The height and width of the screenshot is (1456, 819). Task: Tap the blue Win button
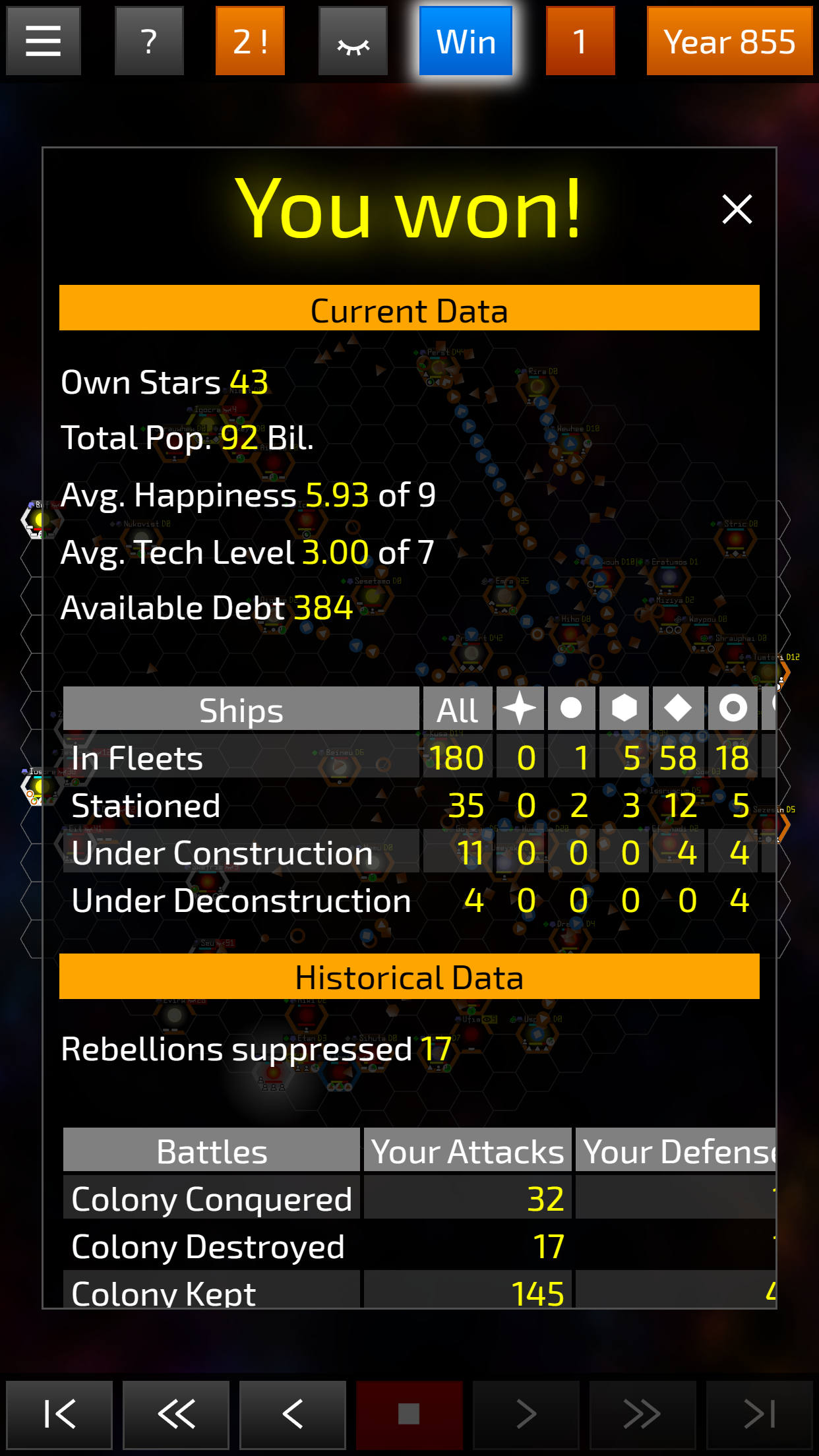coord(466,41)
